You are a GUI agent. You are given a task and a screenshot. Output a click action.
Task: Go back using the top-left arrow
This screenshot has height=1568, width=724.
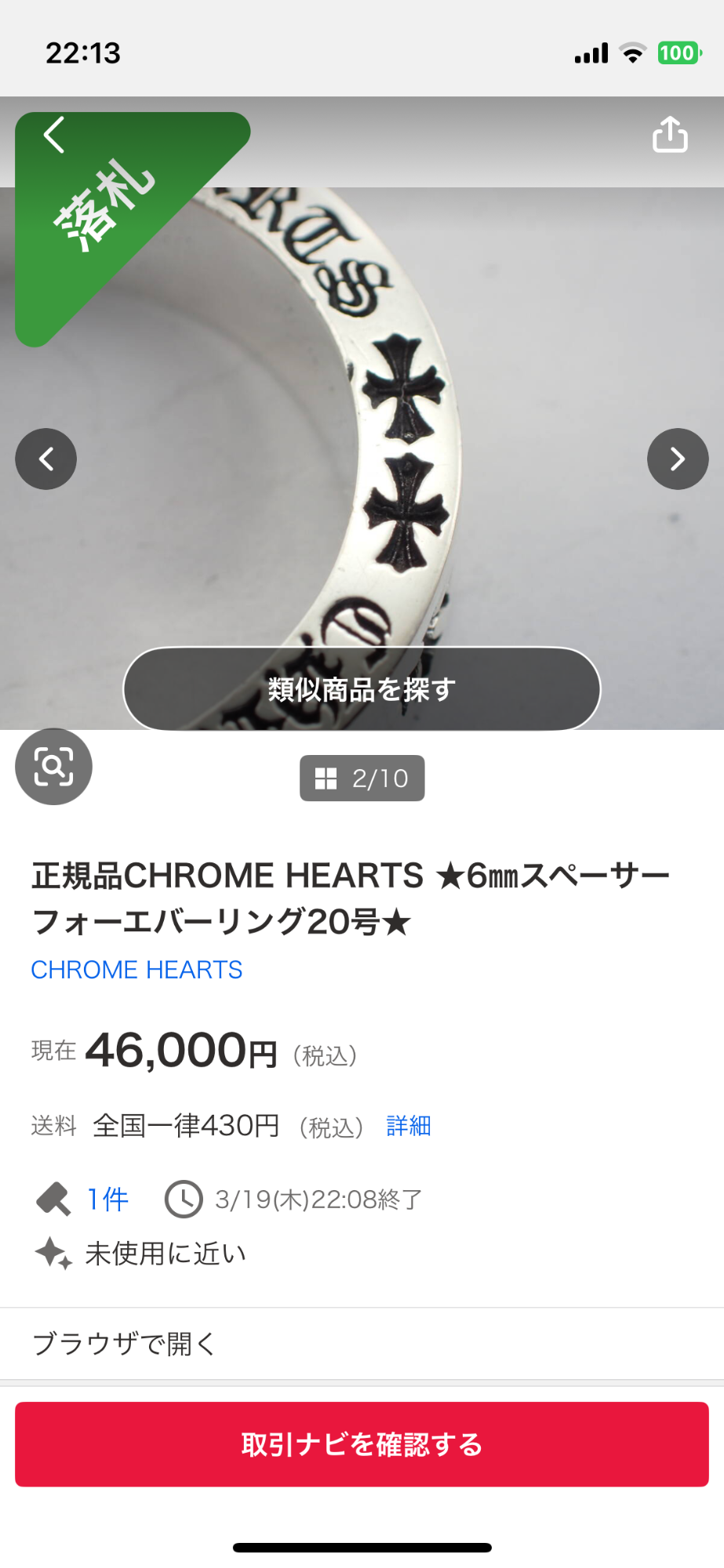coord(53,135)
